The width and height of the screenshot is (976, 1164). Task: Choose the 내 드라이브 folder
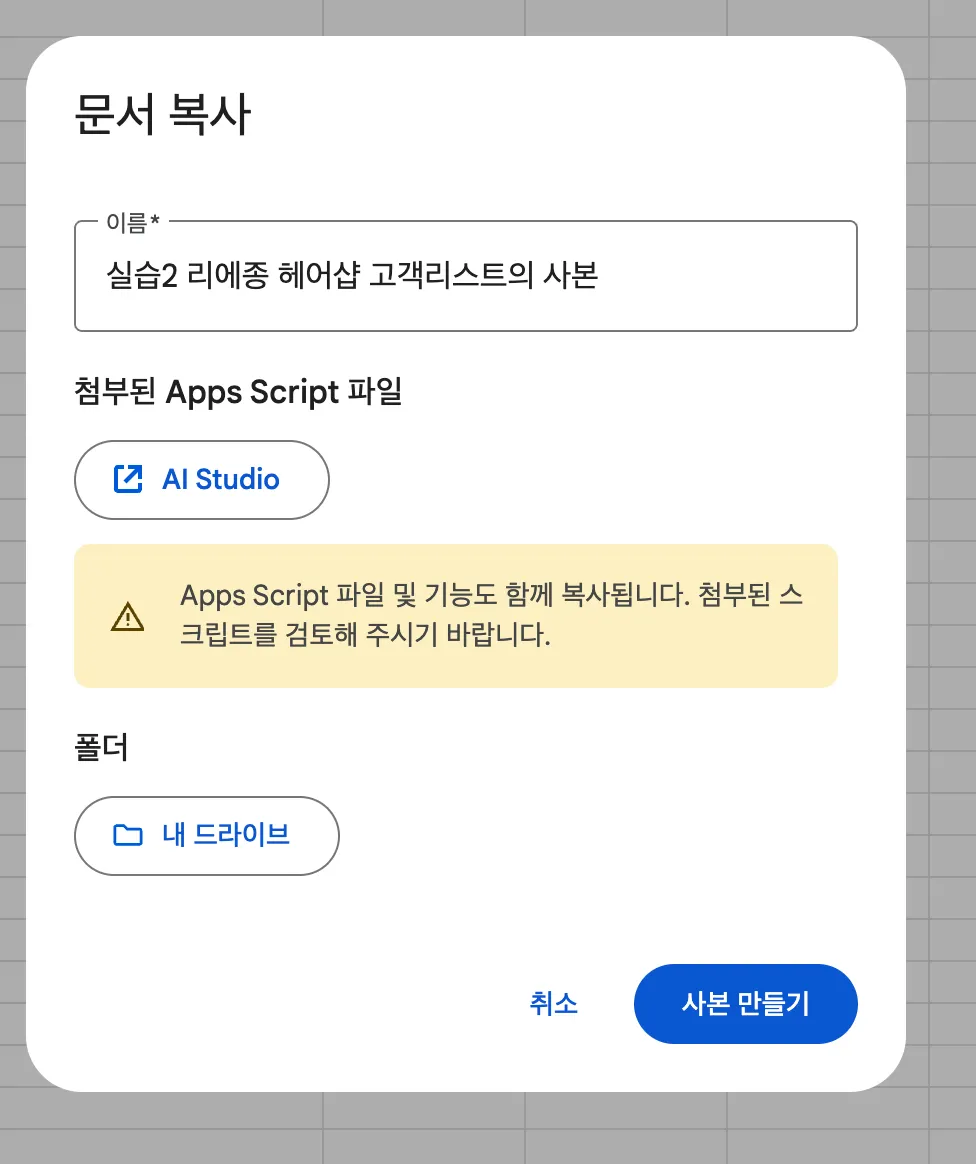[207, 835]
